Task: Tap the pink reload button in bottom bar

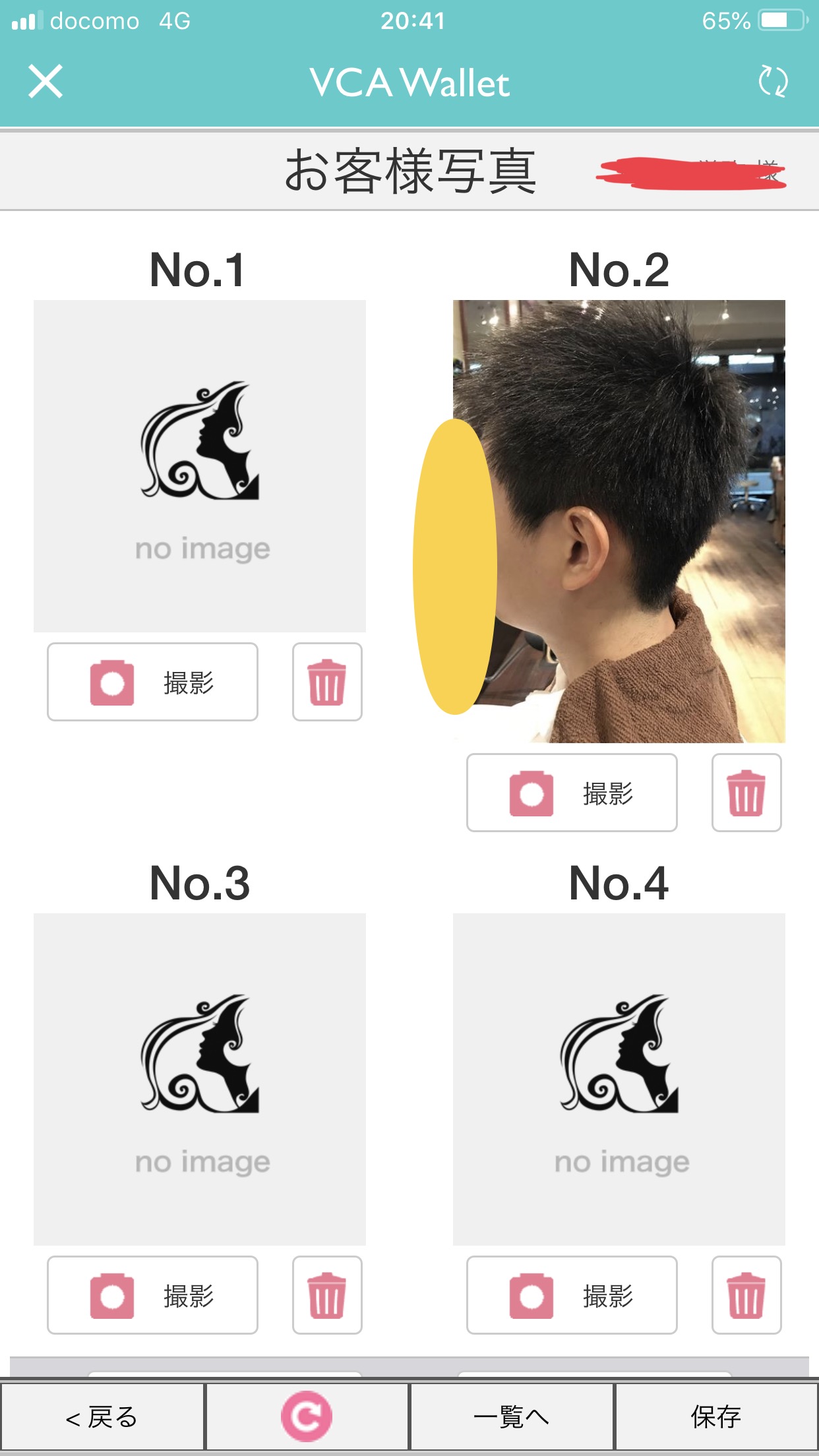Action: tap(307, 1416)
